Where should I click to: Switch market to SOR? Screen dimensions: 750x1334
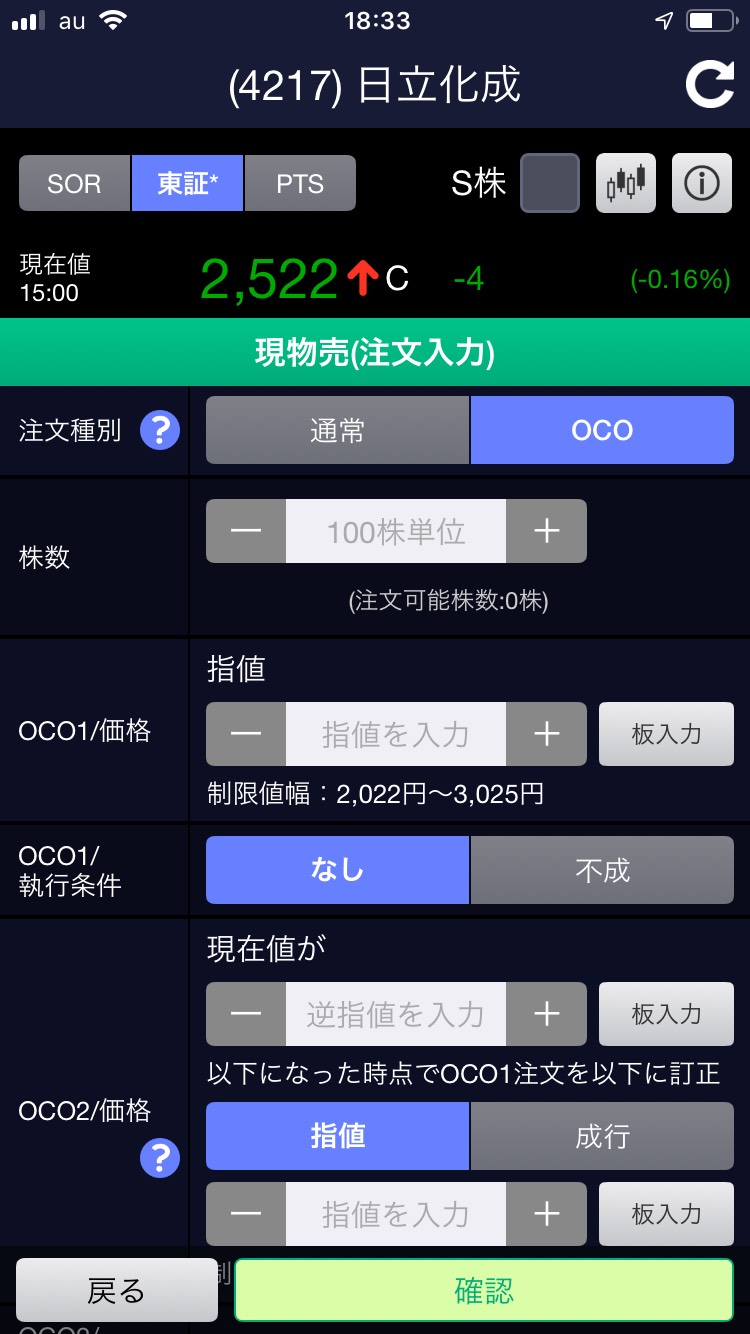click(x=75, y=183)
